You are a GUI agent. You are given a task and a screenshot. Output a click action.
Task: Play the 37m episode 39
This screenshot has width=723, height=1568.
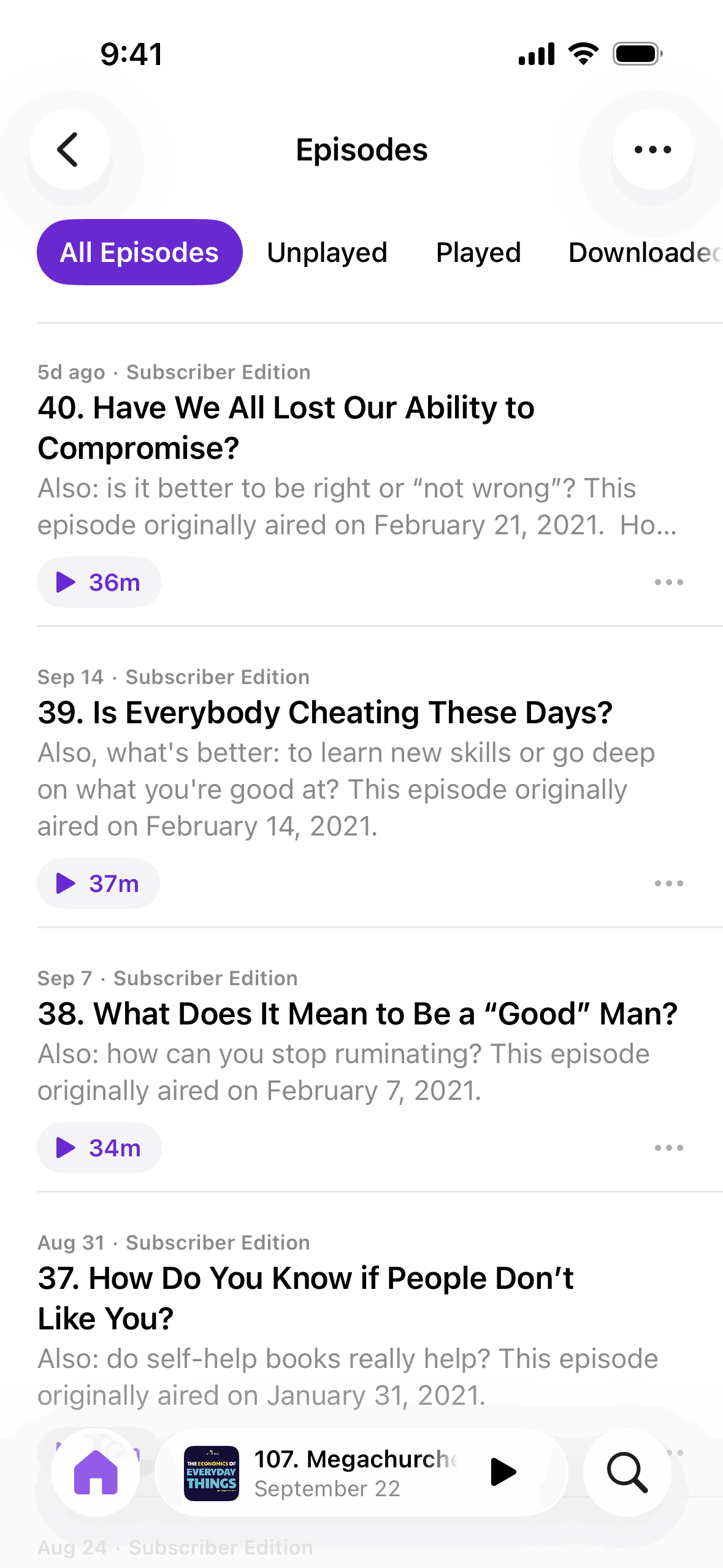coord(99,883)
